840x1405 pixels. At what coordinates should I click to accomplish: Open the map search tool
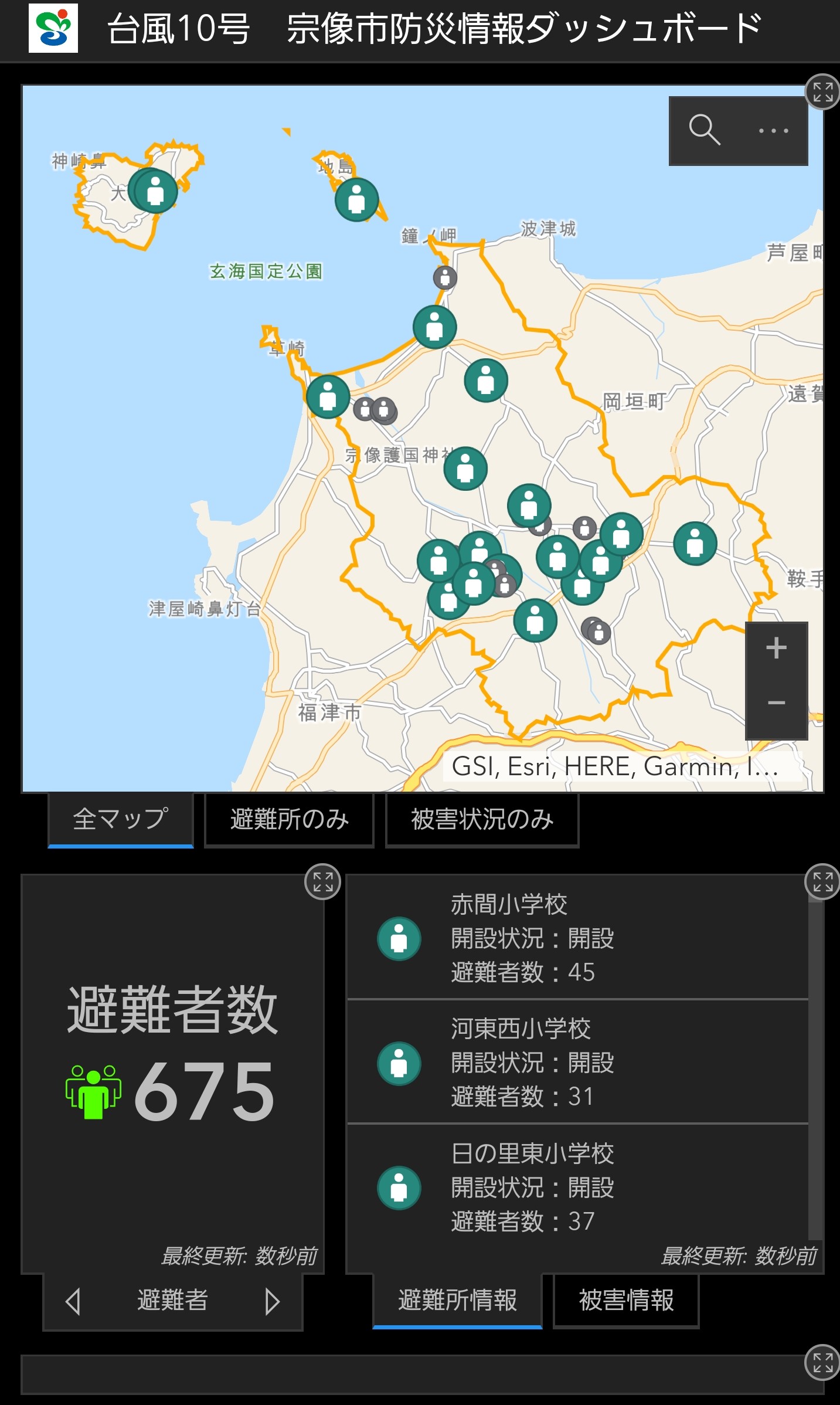point(706,130)
